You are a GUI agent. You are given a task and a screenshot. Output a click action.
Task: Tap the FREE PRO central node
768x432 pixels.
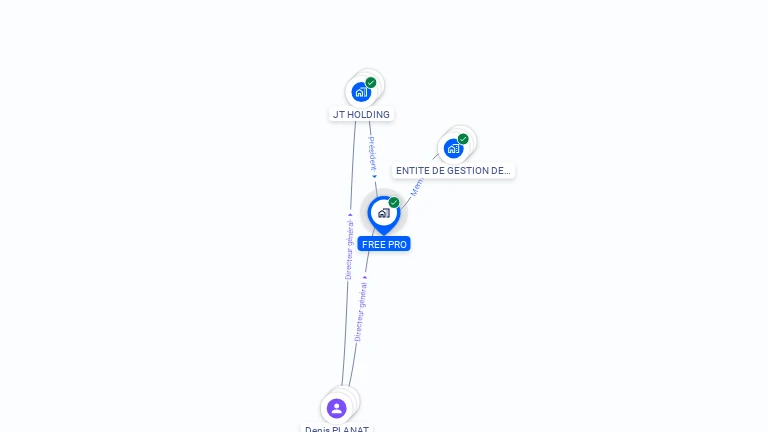point(384,213)
